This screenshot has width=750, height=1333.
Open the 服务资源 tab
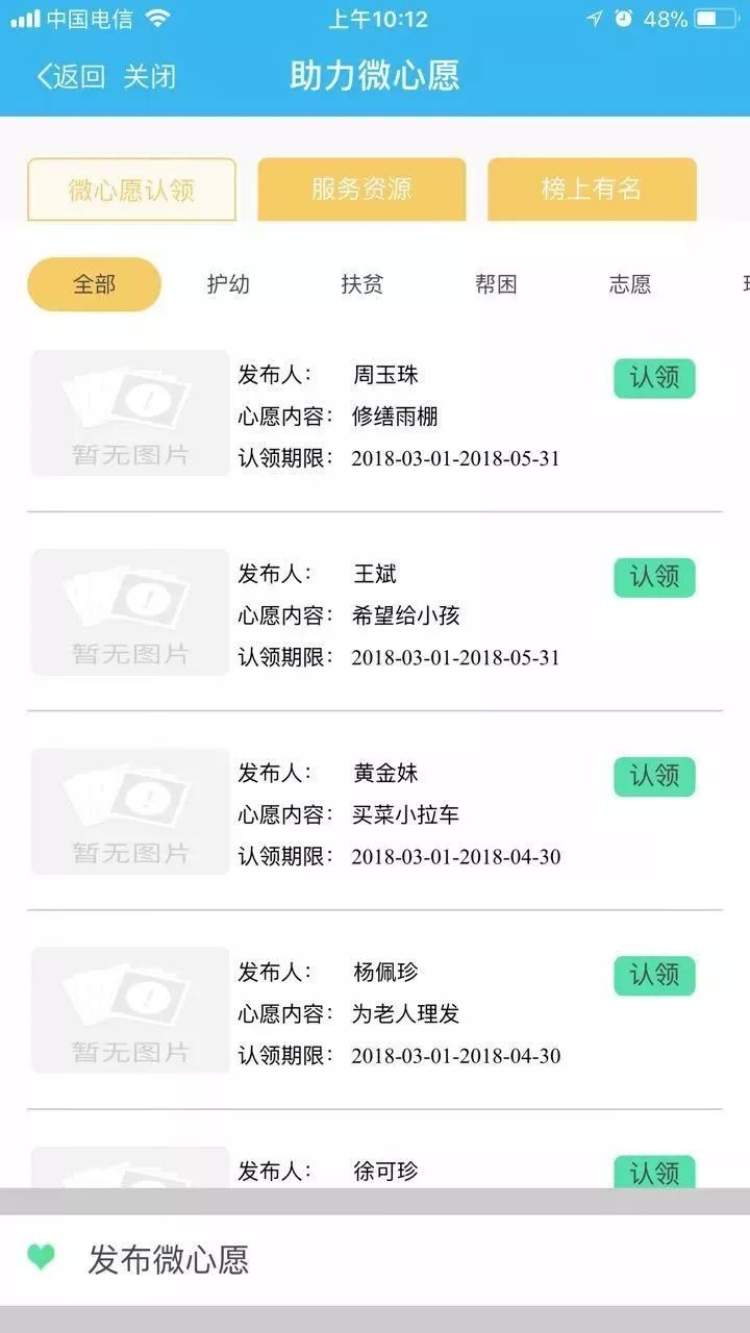pos(361,189)
